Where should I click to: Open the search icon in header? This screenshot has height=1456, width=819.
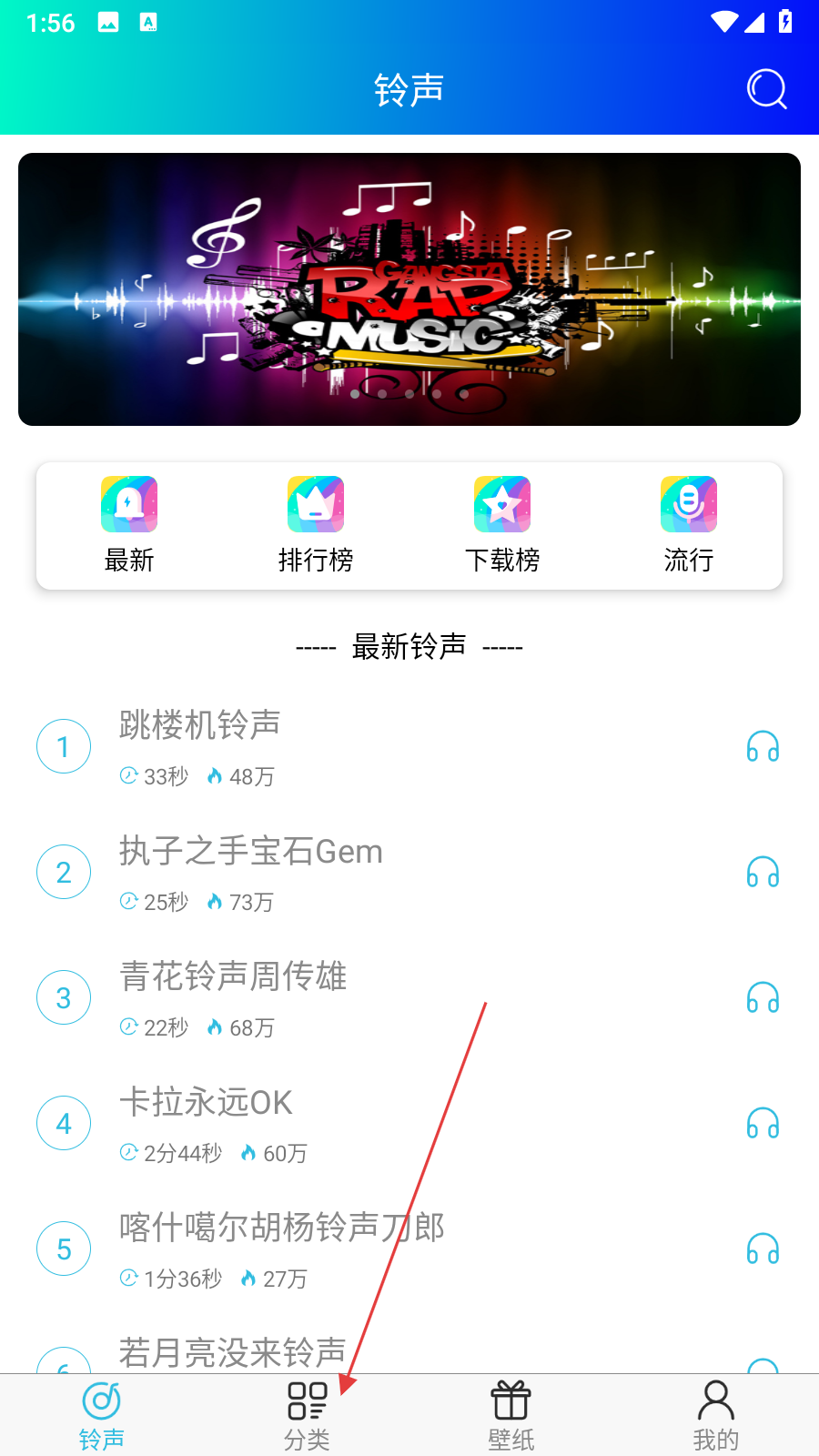766,89
